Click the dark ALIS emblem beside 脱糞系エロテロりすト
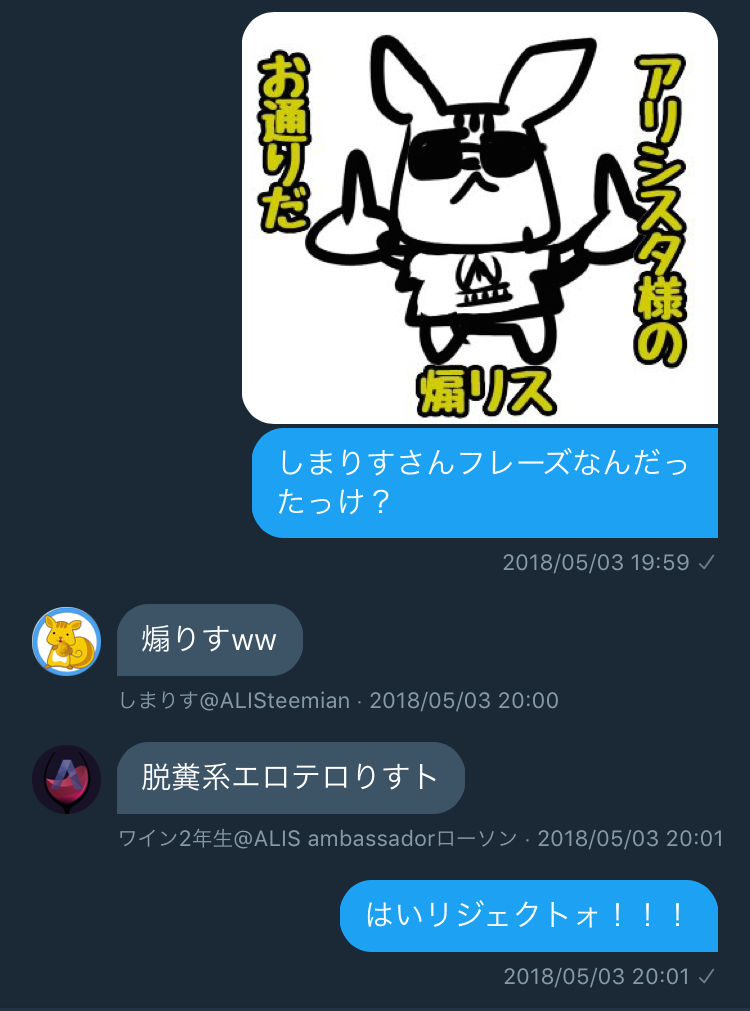 (x=66, y=778)
